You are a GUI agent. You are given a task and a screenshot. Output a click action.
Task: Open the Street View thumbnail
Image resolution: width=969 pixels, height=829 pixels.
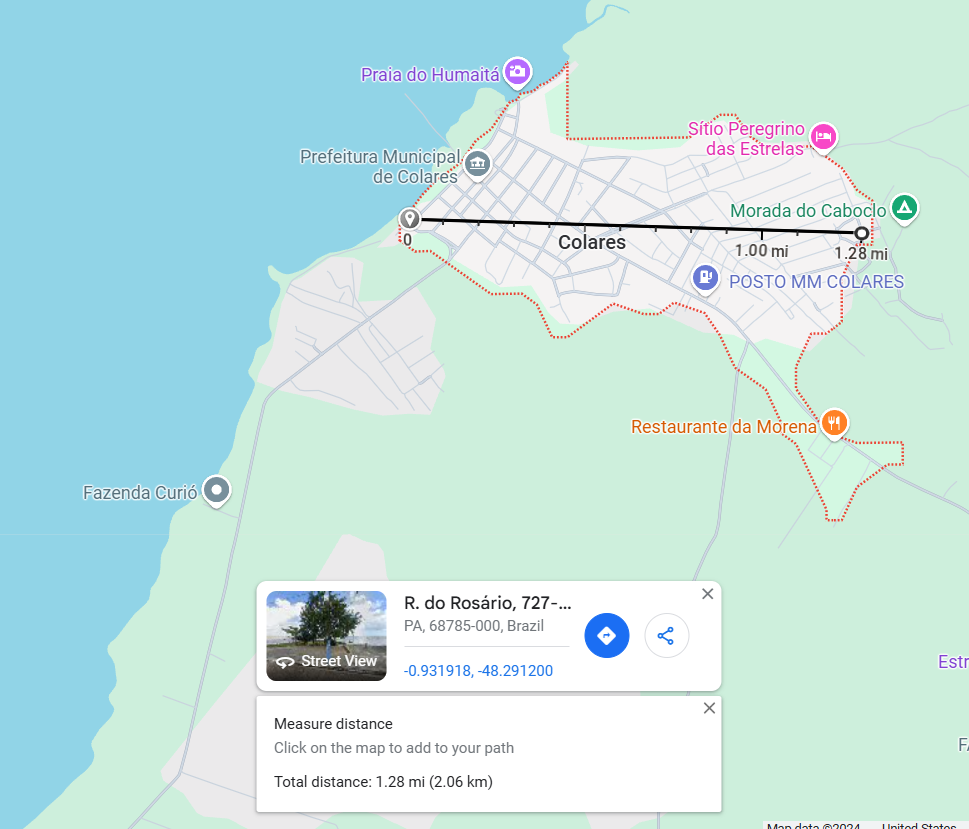326,636
